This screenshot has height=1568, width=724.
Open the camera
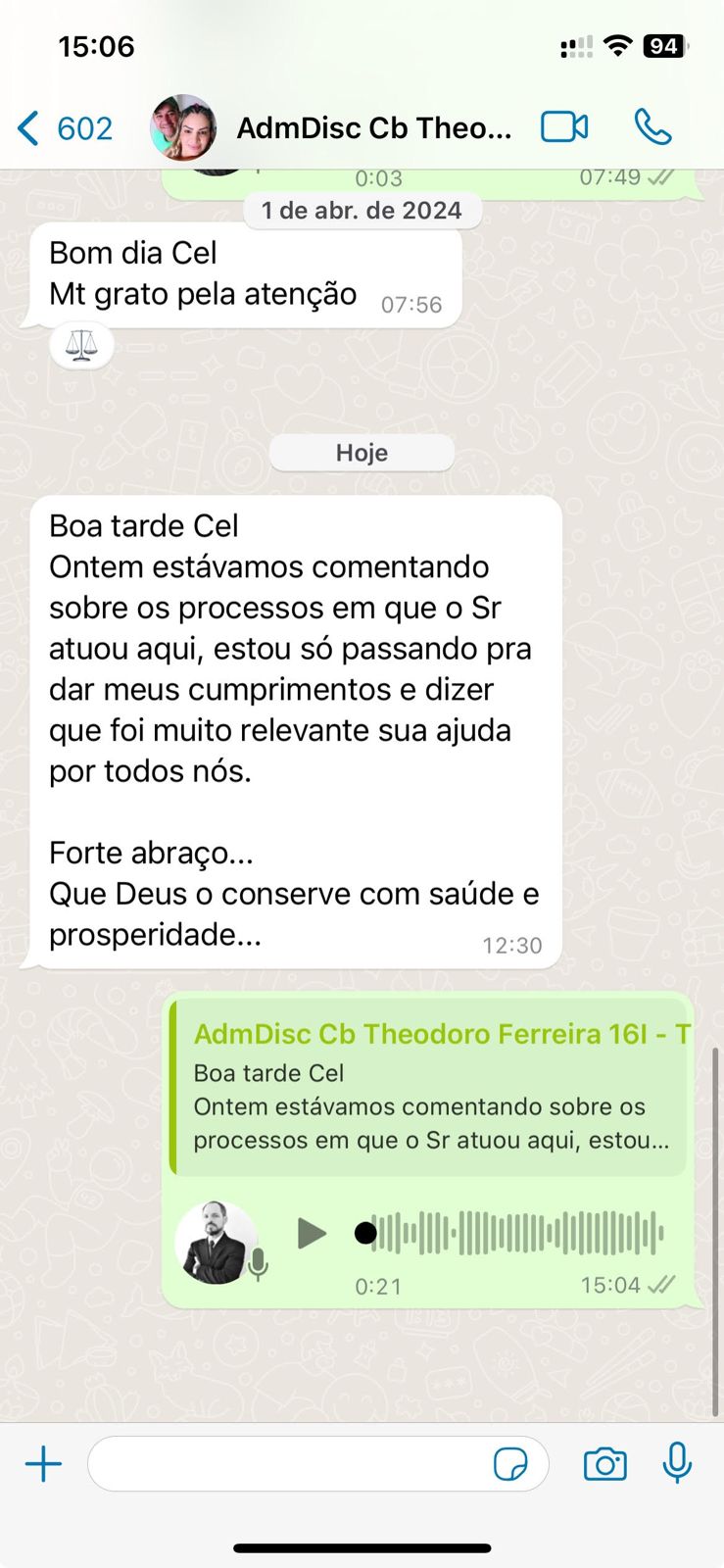click(604, 1464)
